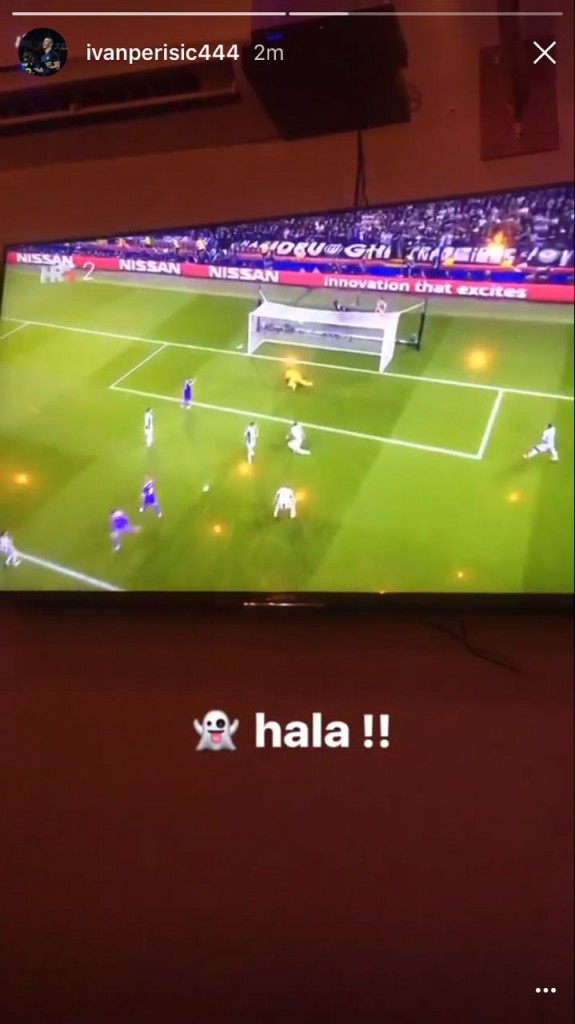Screen dimensions: 575x1024
Task: Close the story viewer
Action: (x=544, y=53)
